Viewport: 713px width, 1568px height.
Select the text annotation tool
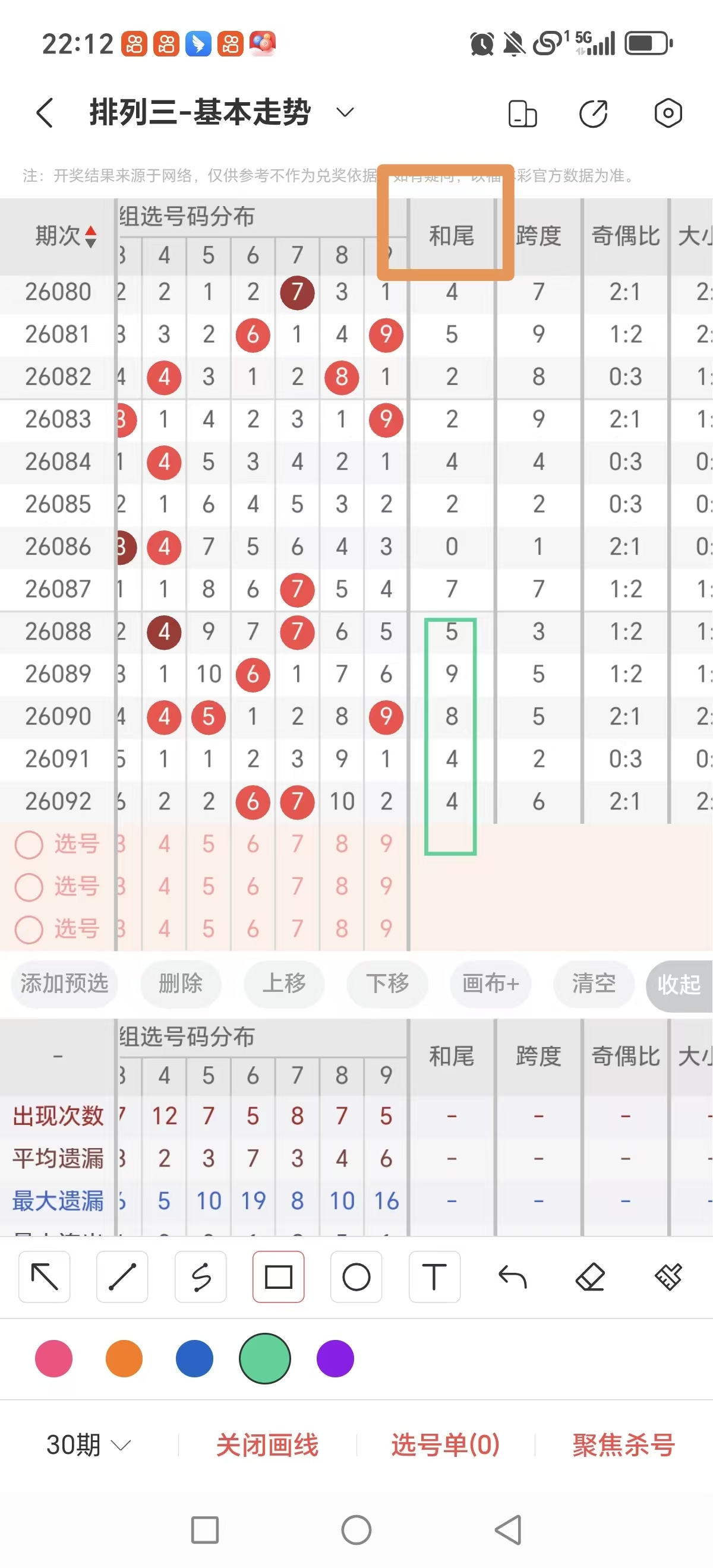pyautogui.click(x=434, y=1277)
